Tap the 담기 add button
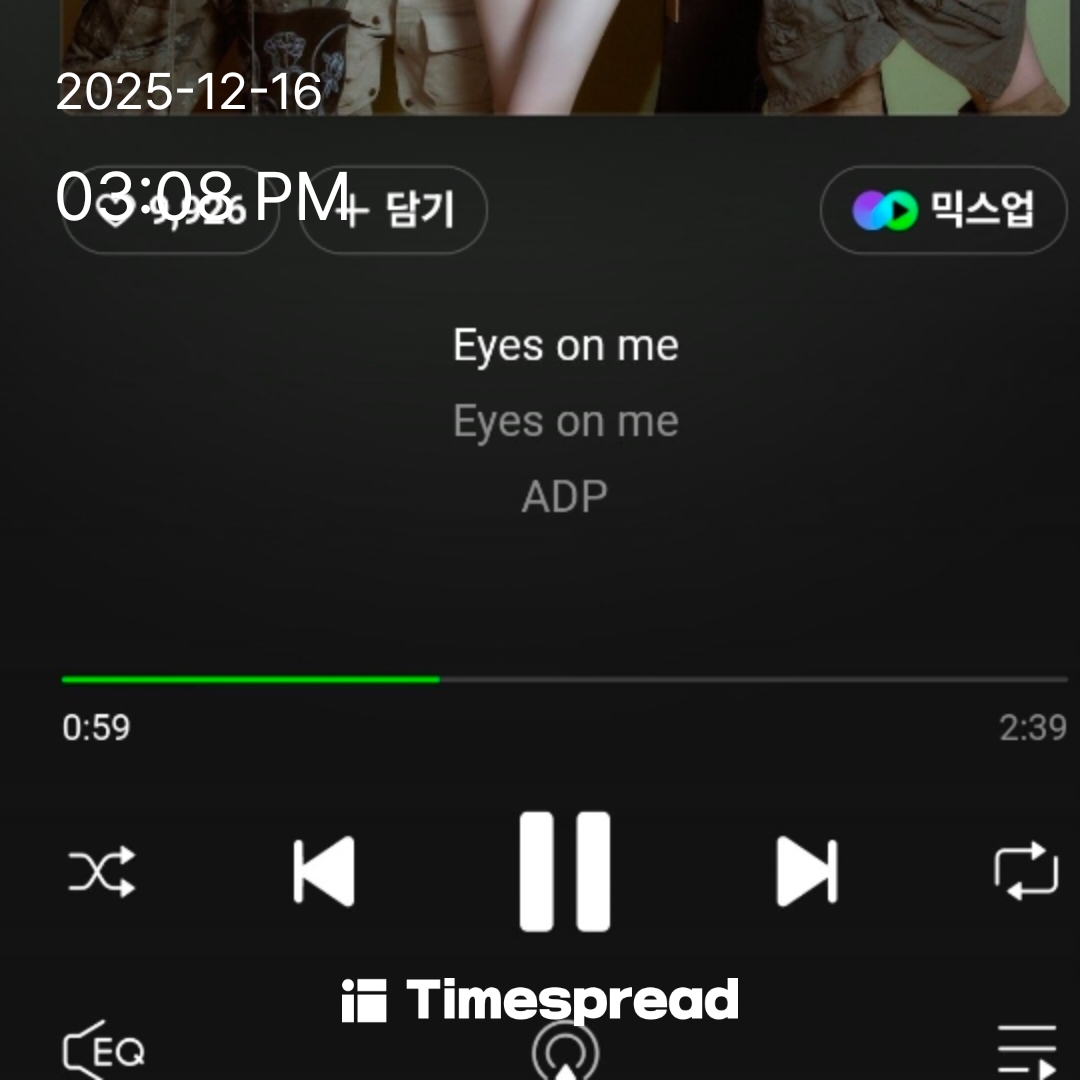 point(394,210)
